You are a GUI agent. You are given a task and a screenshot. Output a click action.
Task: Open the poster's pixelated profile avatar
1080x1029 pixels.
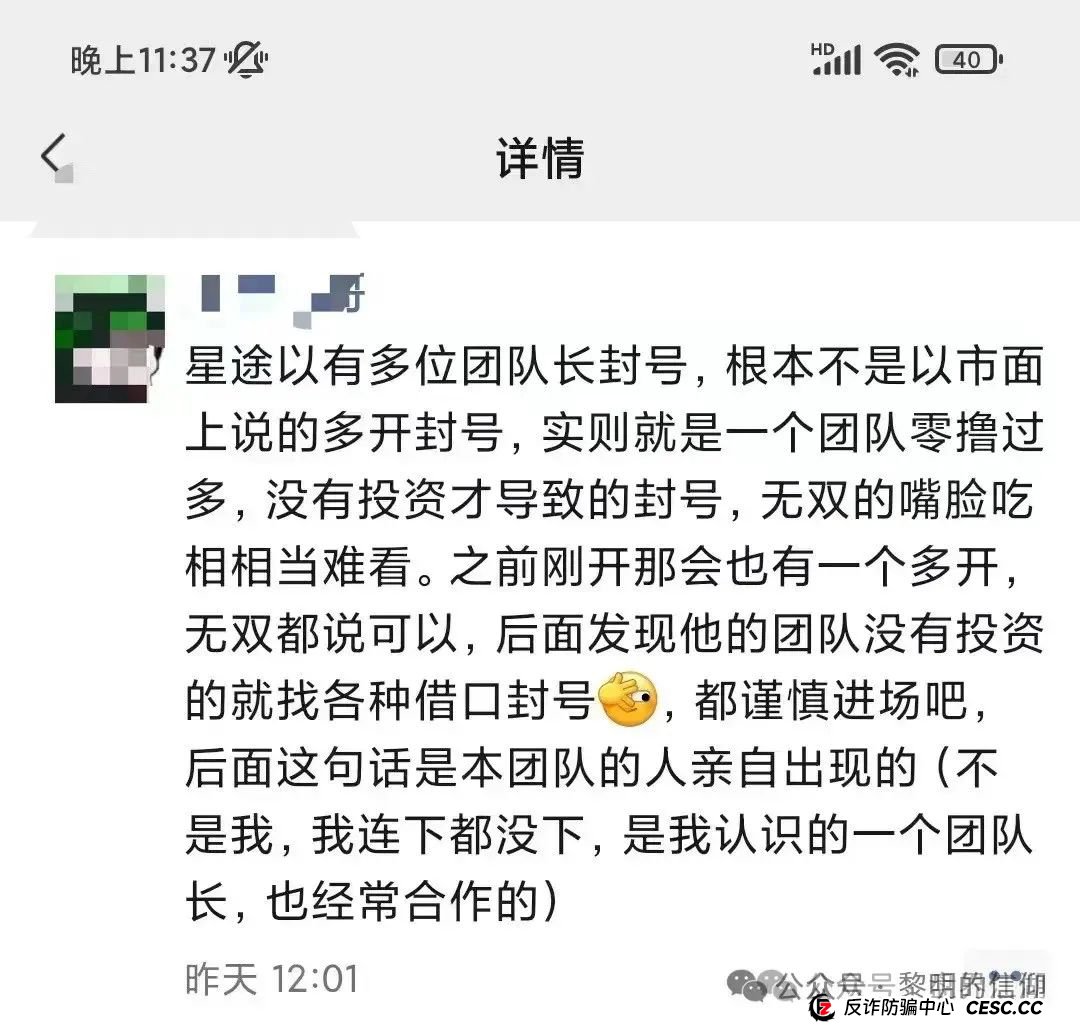click(x=110, y=339)
